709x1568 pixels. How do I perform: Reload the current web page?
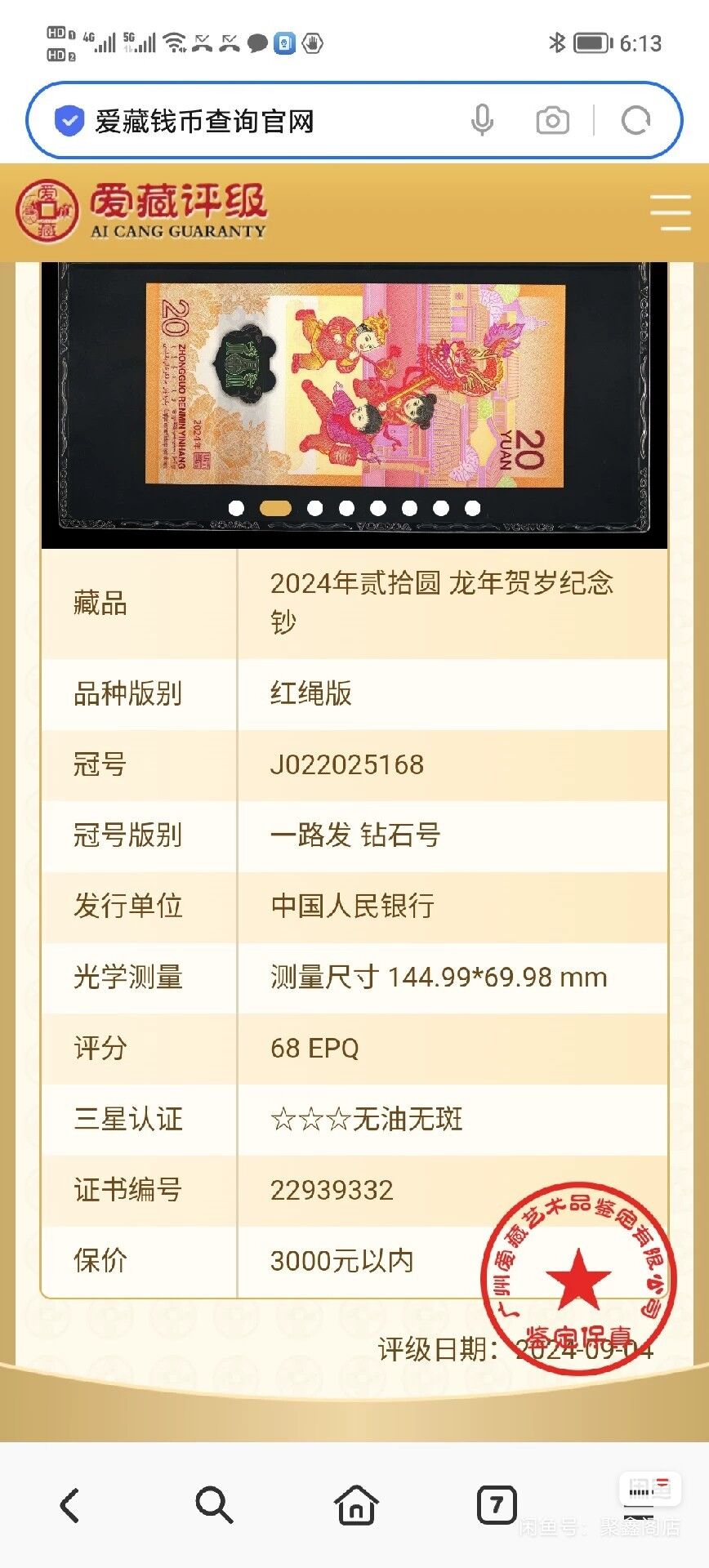click(x=635, y=121)
